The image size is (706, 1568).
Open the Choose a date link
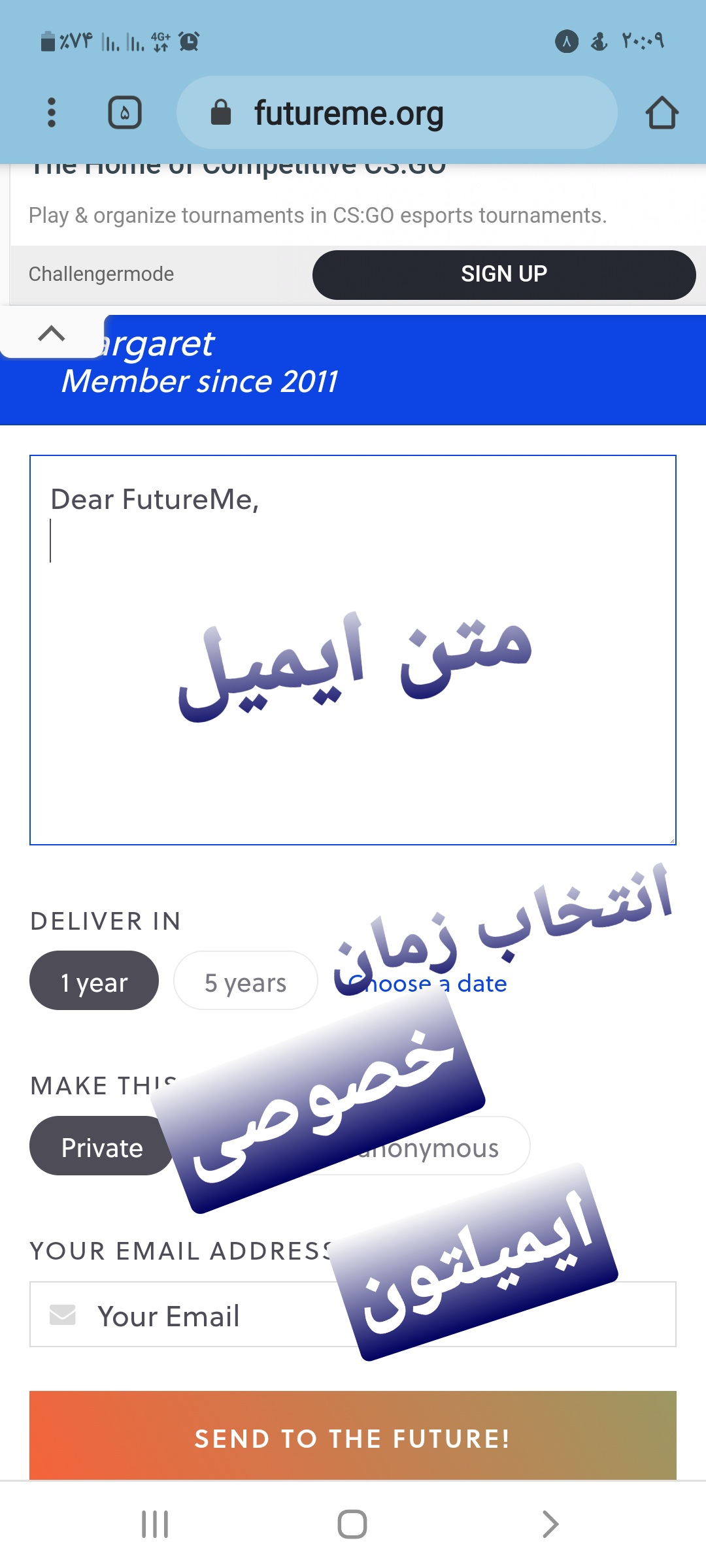click(428, 983)
